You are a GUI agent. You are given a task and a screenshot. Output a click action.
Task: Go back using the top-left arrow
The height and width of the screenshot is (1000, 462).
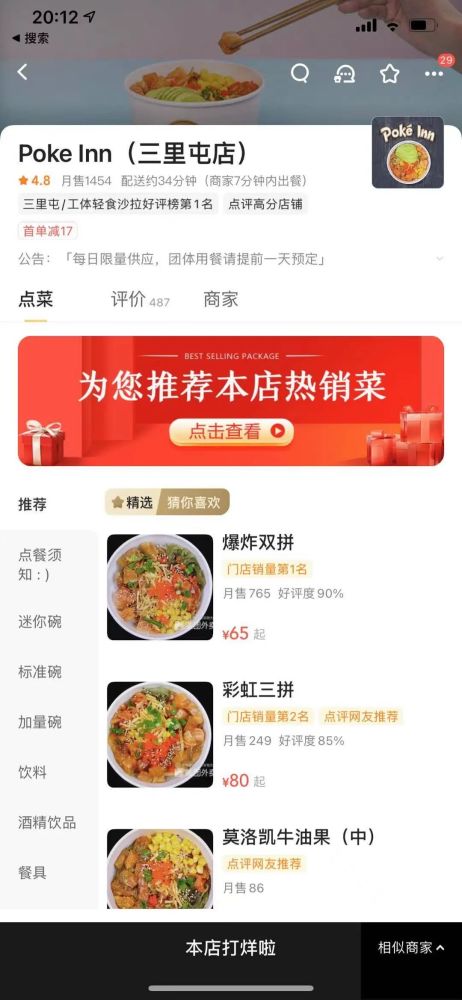22,72
